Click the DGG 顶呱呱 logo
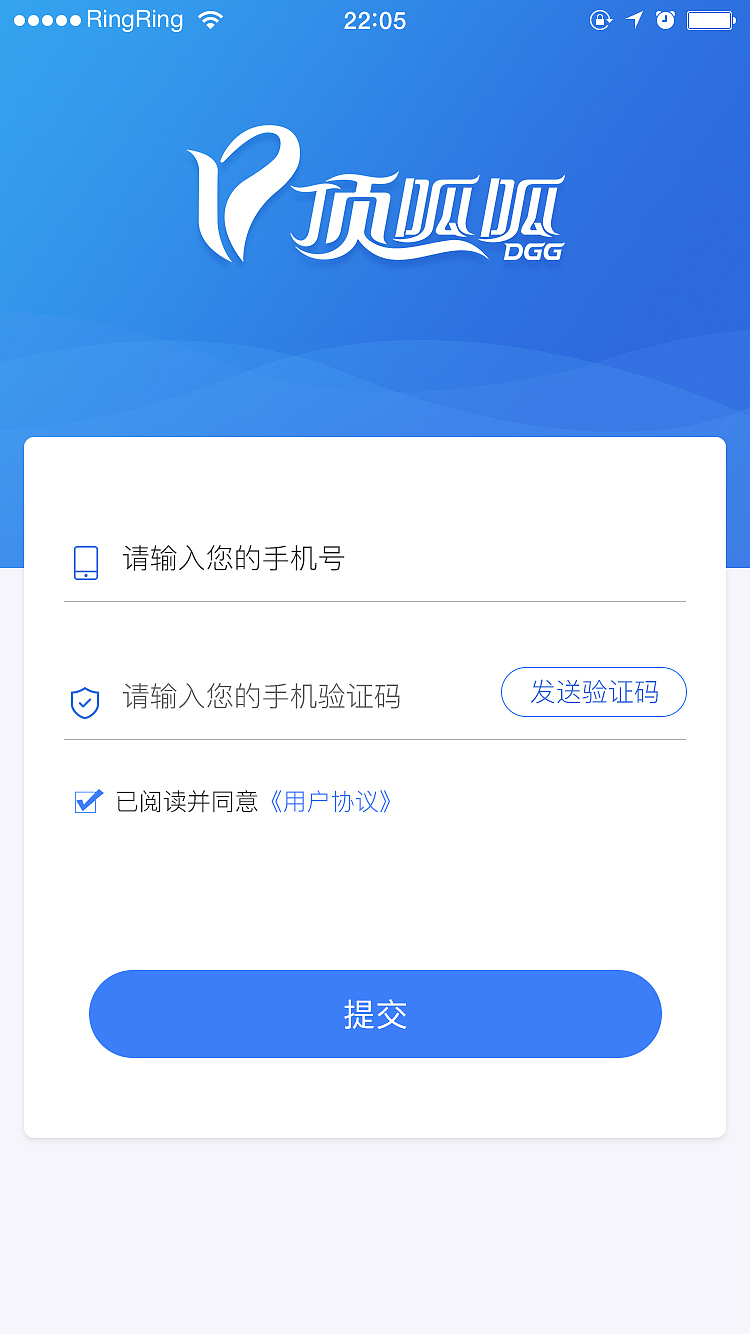750x1334 pixels. point(375,195)
